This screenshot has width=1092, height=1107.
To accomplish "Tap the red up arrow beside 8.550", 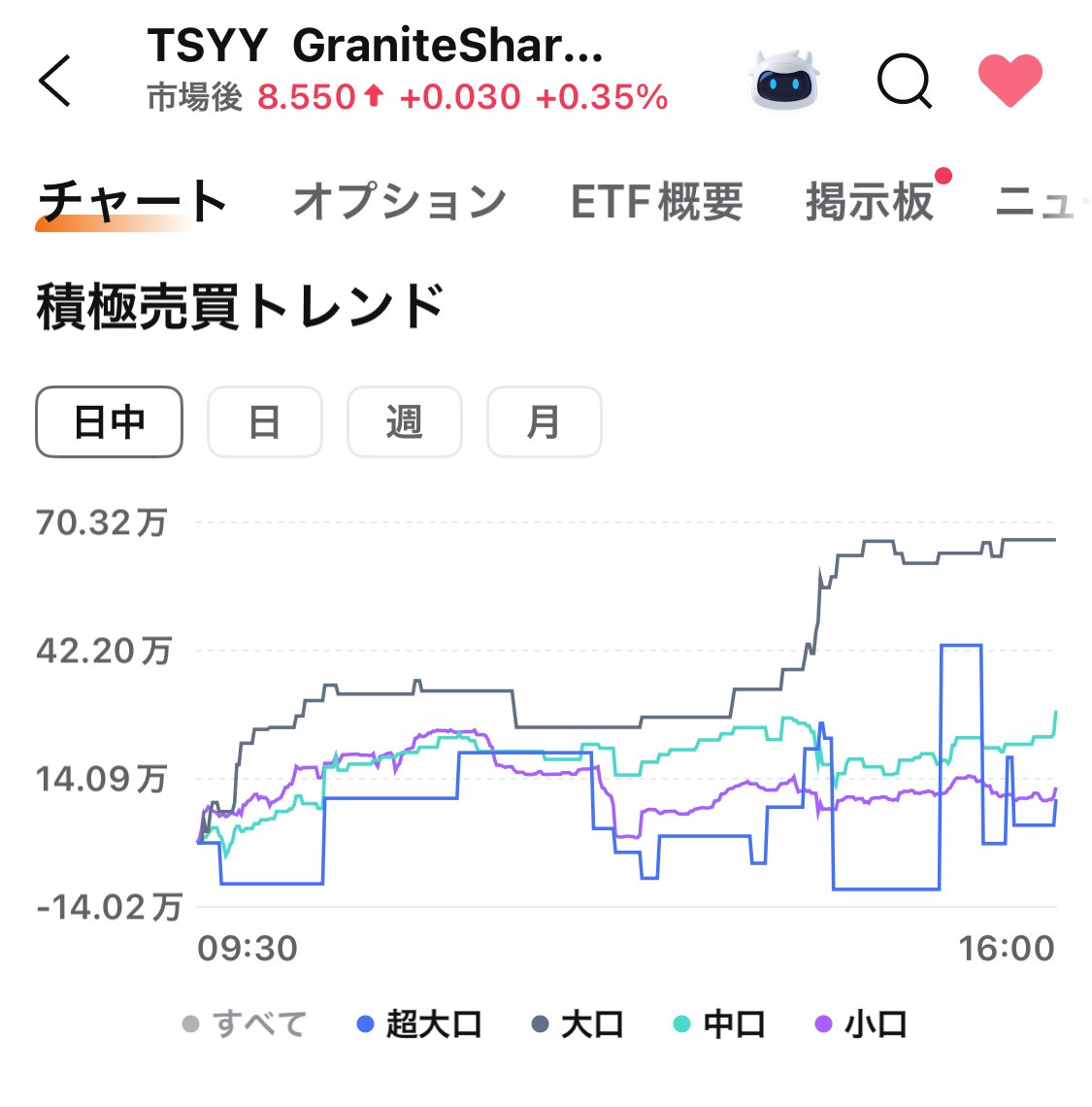I will tap(372, 95).
